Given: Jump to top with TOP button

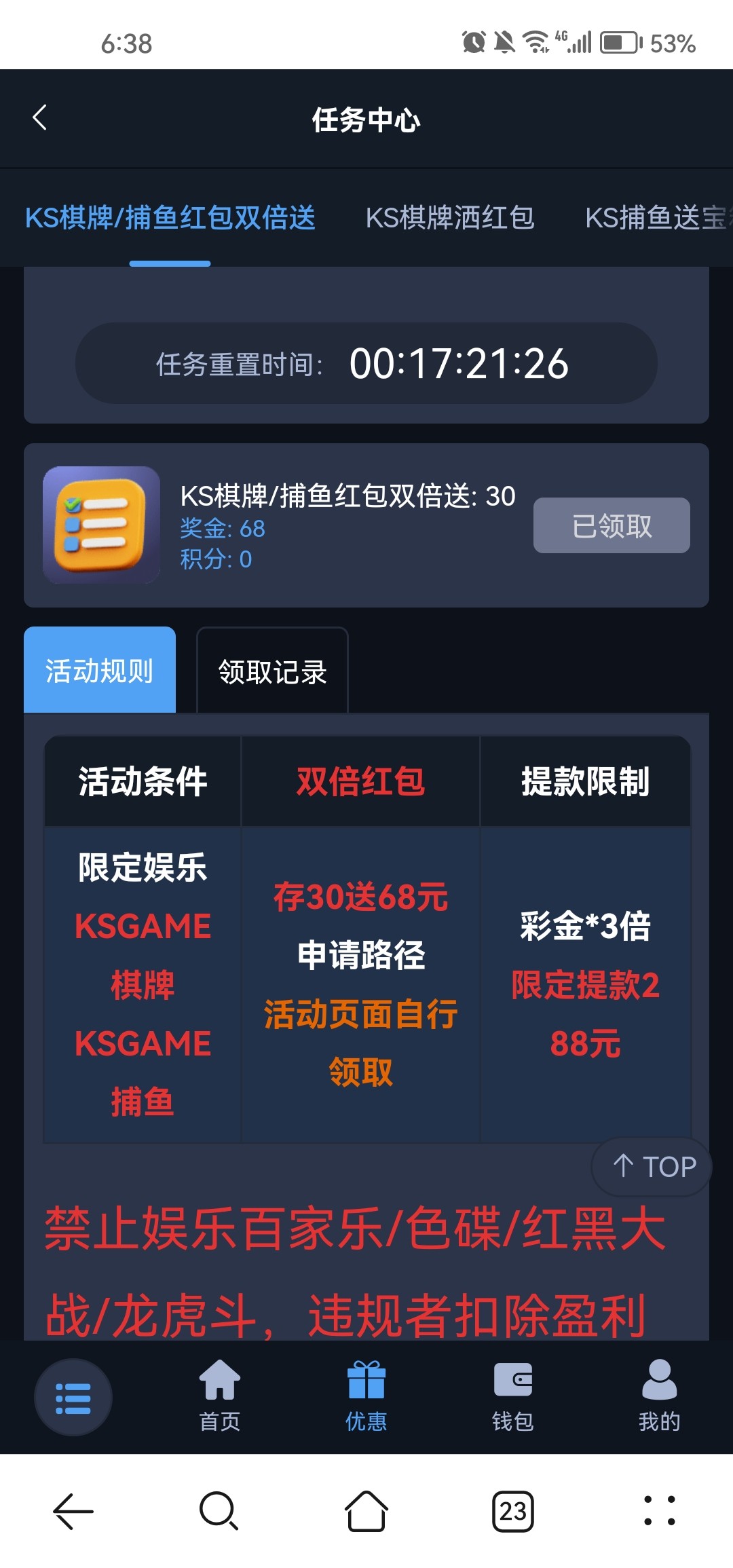Looking at the screenshot, I should click(653, 1167).
